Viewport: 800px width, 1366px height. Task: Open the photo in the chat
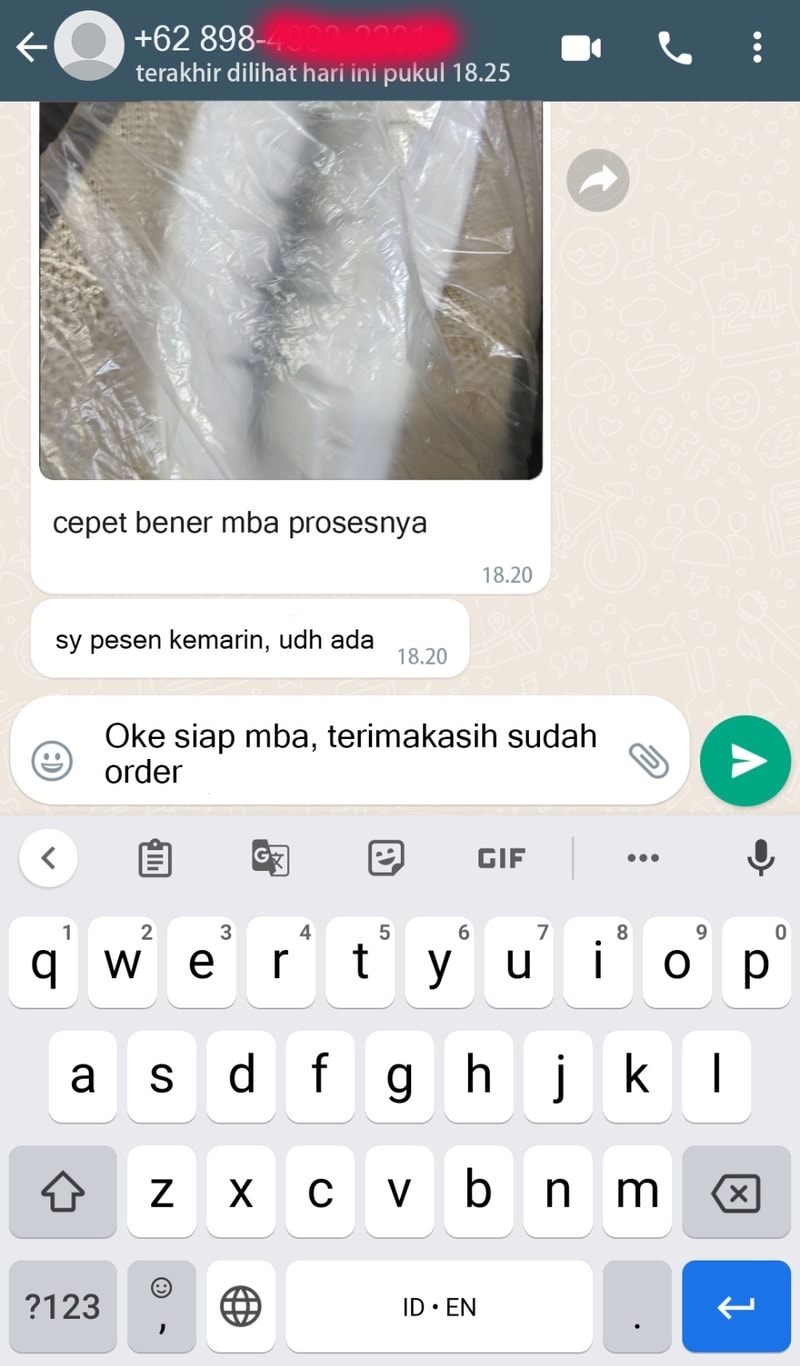[290, 290]
